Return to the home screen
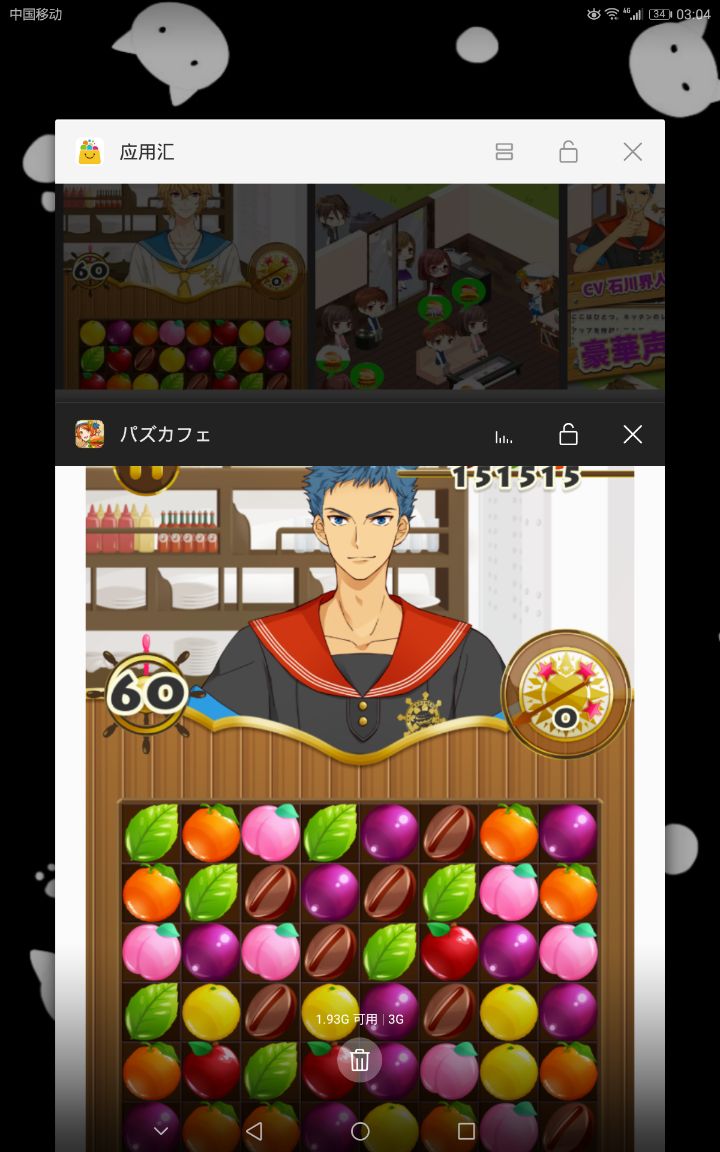 pyautogui.click(x=360, y=1131)
